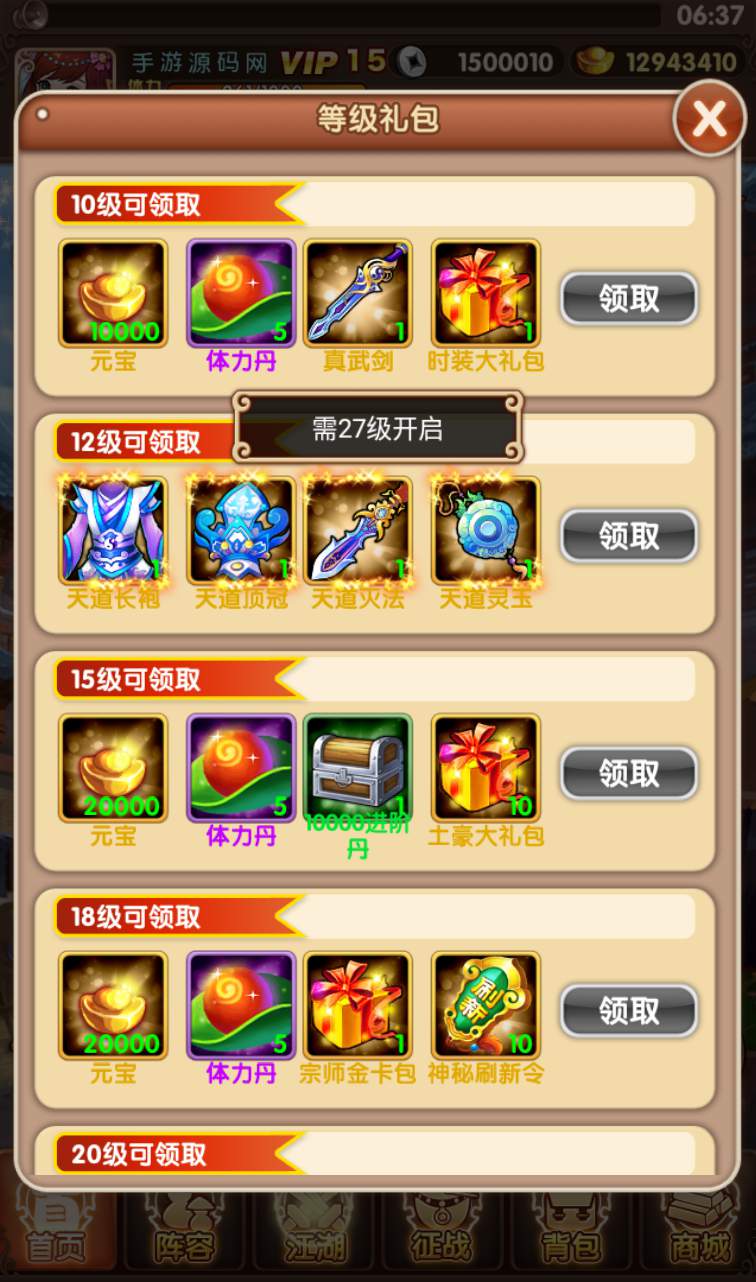View 时装大礼包 item details
Screen dimensions: 756x1282
pos(485,293)
